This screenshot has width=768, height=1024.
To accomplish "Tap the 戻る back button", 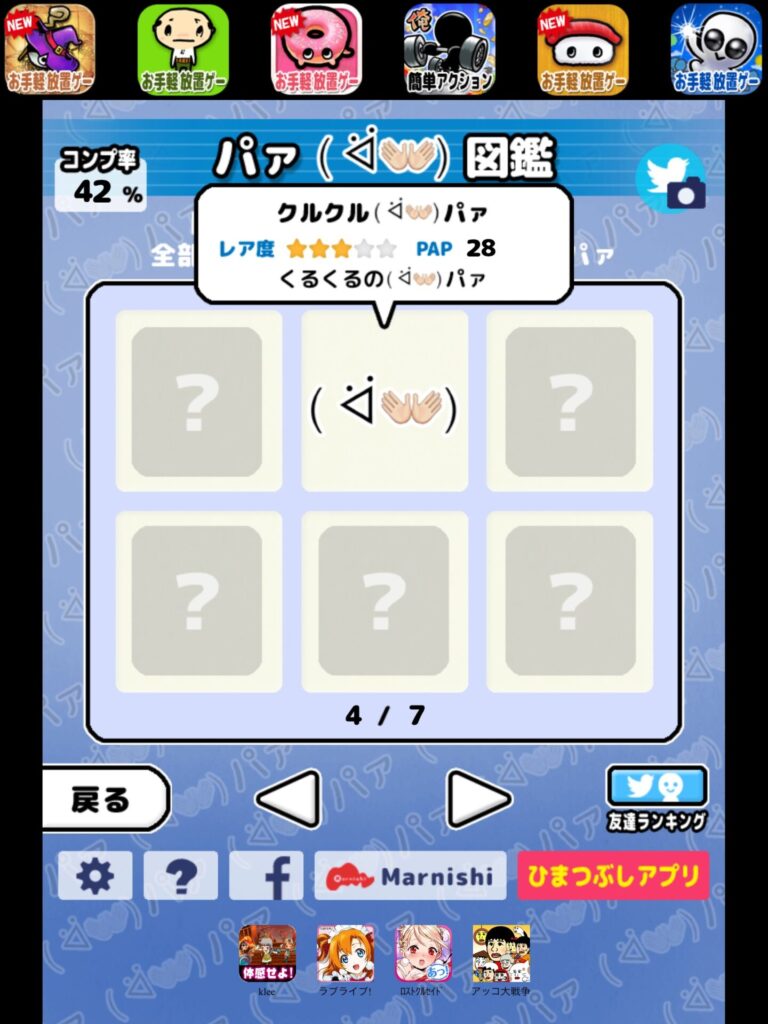I will pyautogui.click(x=103, y=799).
